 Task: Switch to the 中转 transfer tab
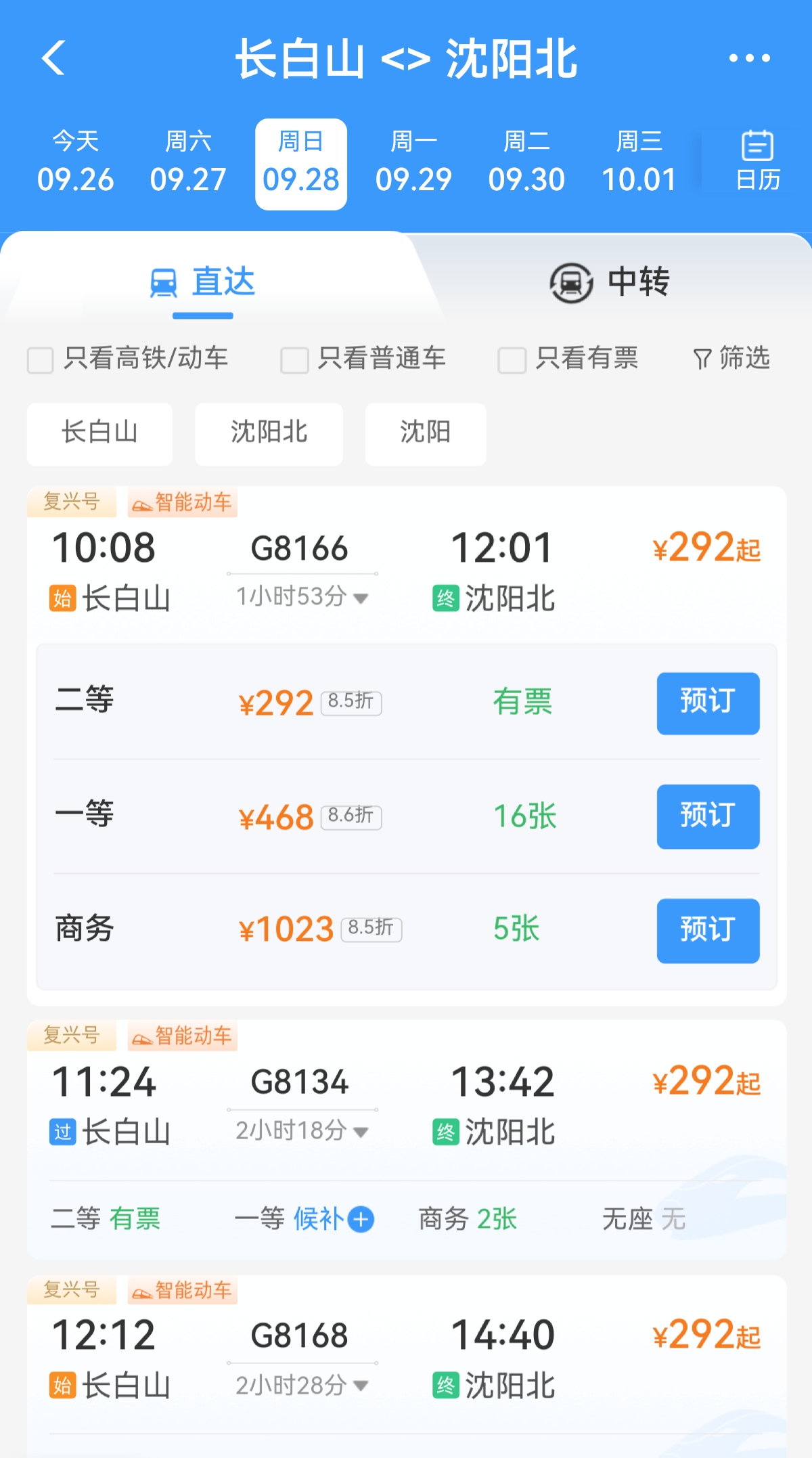(x=609, y=282)
